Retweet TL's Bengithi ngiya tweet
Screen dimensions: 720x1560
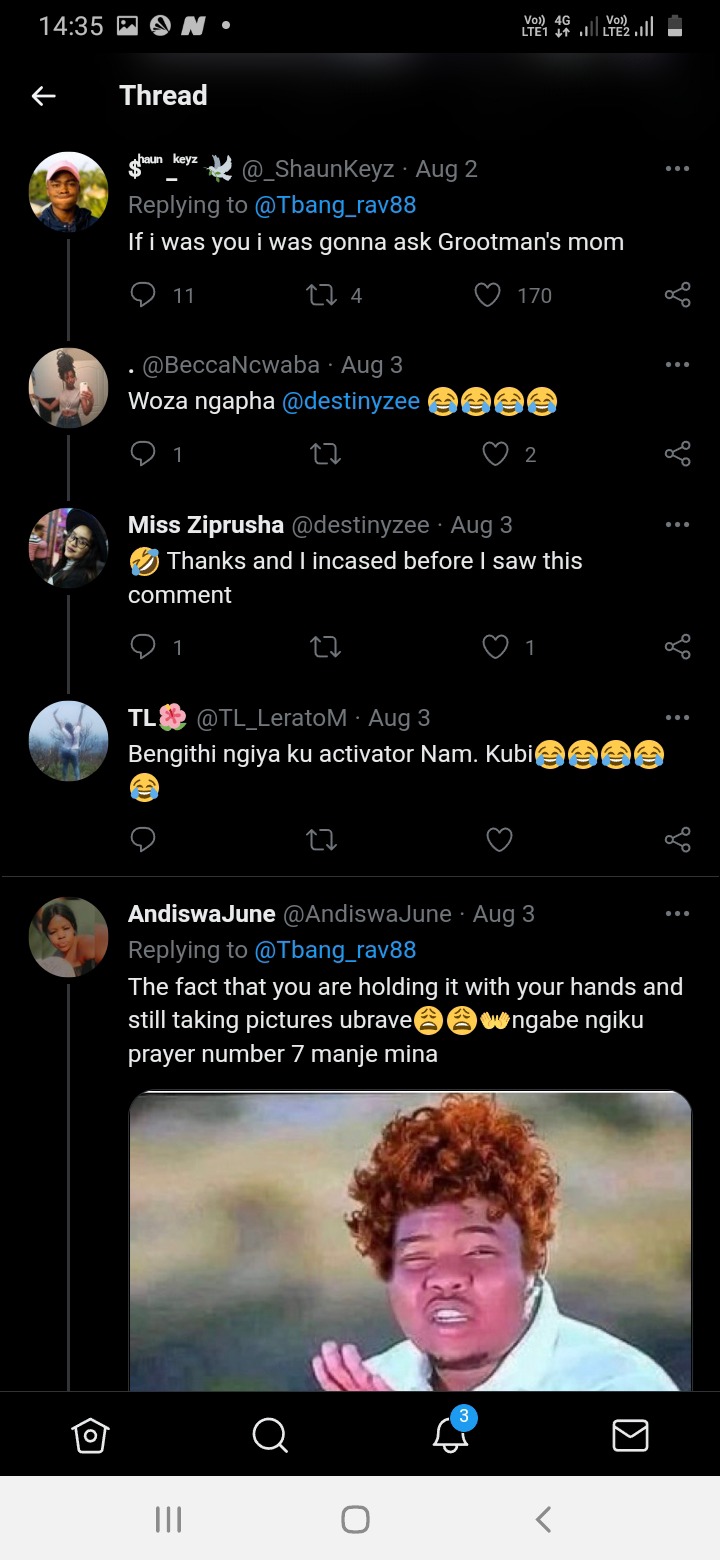tap(321, 840)
